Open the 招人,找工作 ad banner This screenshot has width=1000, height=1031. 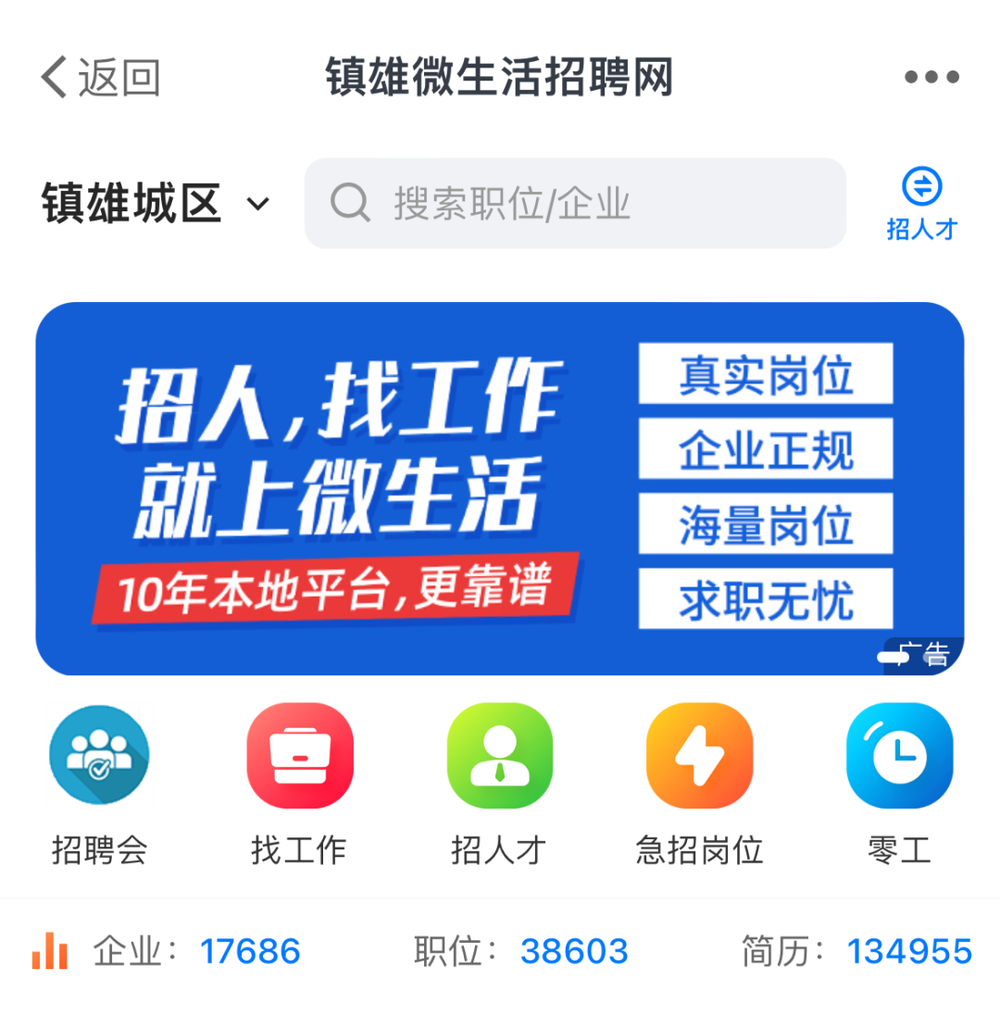(x=500, y=489)
